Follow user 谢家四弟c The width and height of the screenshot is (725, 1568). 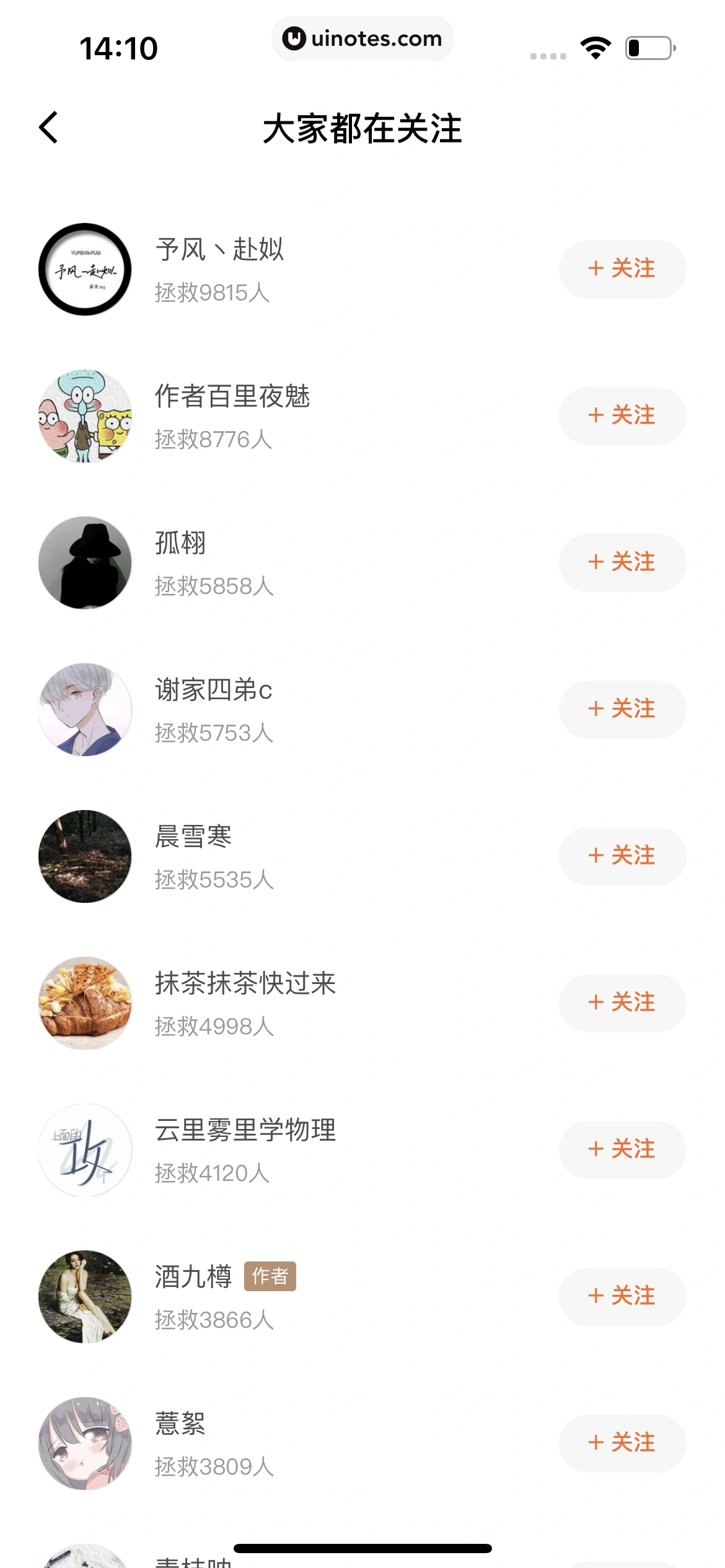622,709
